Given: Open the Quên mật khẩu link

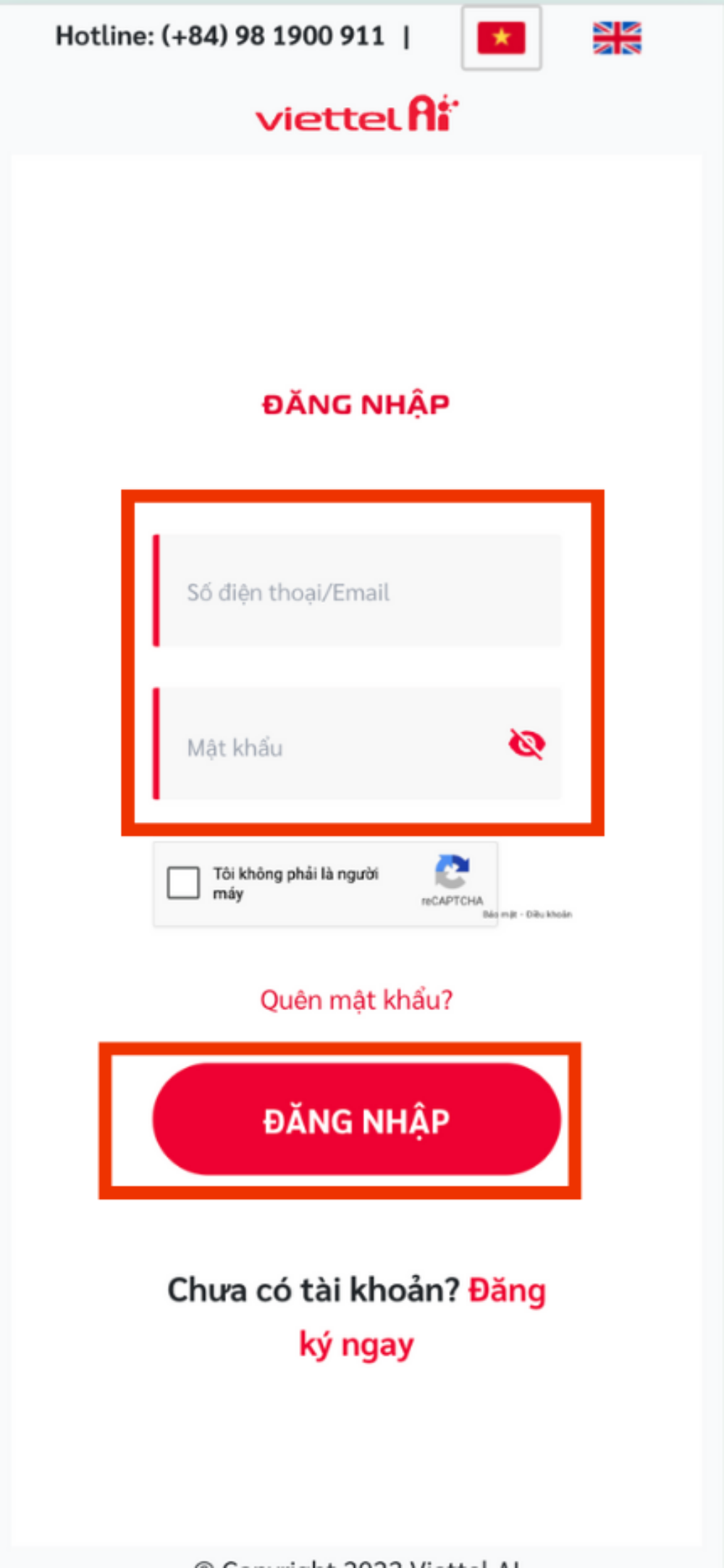Looking at the screenshot, I should (x=356, y=1000).
